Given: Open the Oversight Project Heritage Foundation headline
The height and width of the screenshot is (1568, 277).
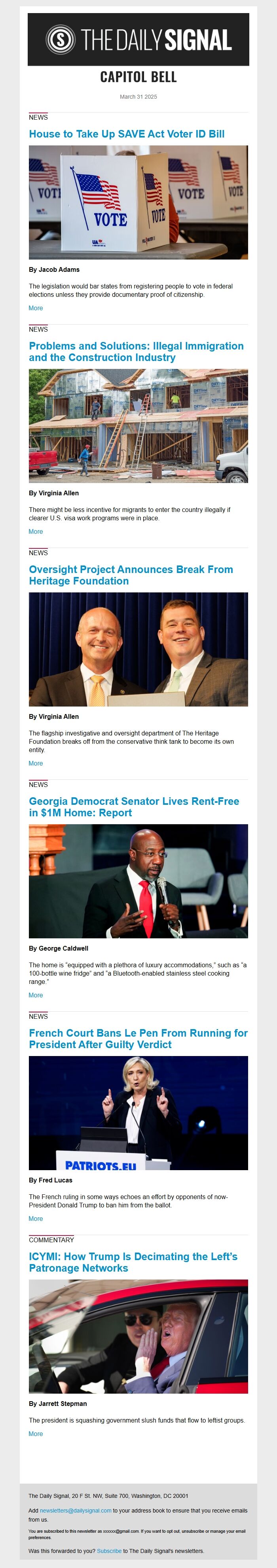Looking at the screenshot, I should coord(131,575).
